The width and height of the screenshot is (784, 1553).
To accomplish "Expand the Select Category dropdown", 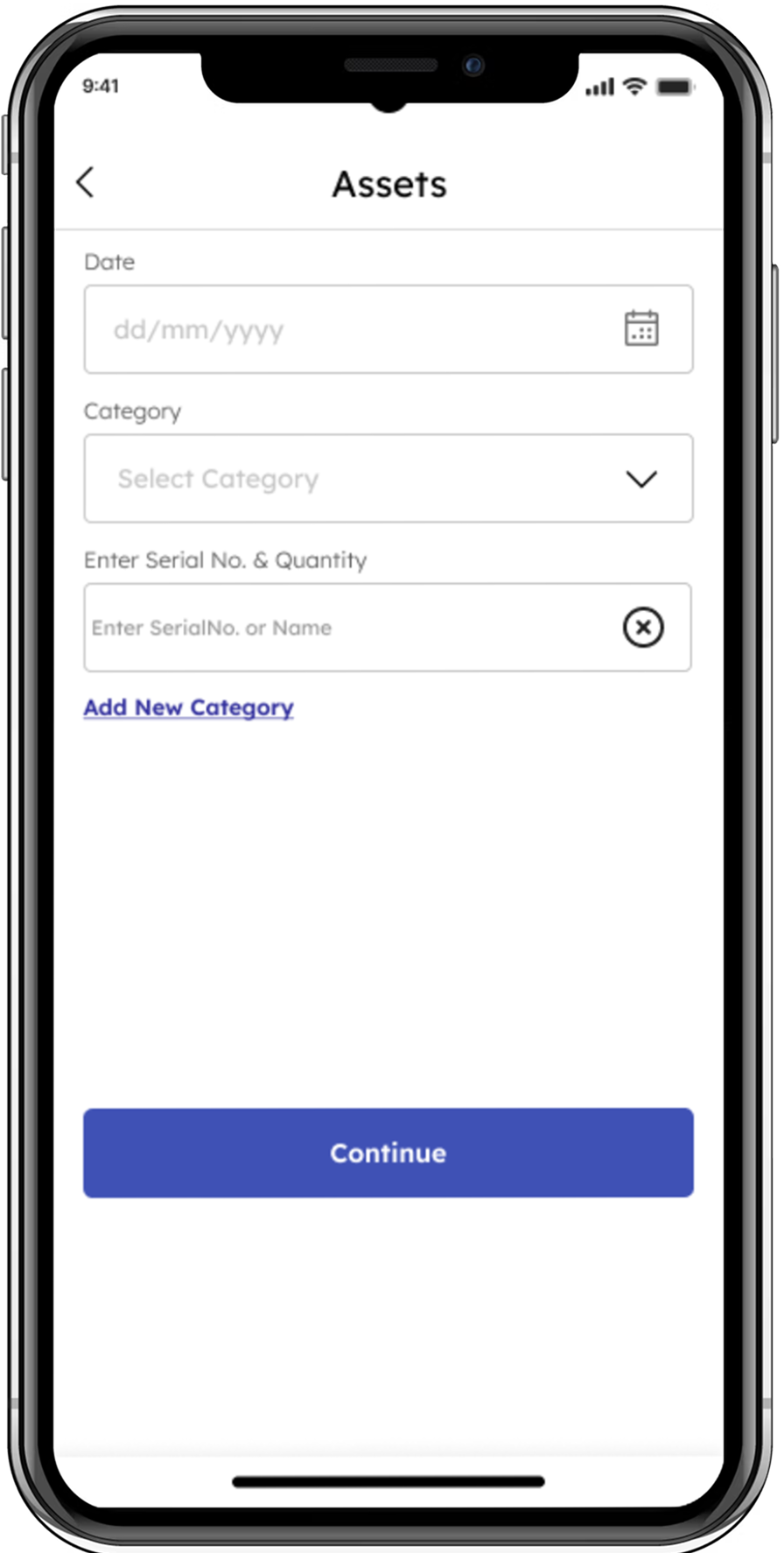I will point(388,479).
